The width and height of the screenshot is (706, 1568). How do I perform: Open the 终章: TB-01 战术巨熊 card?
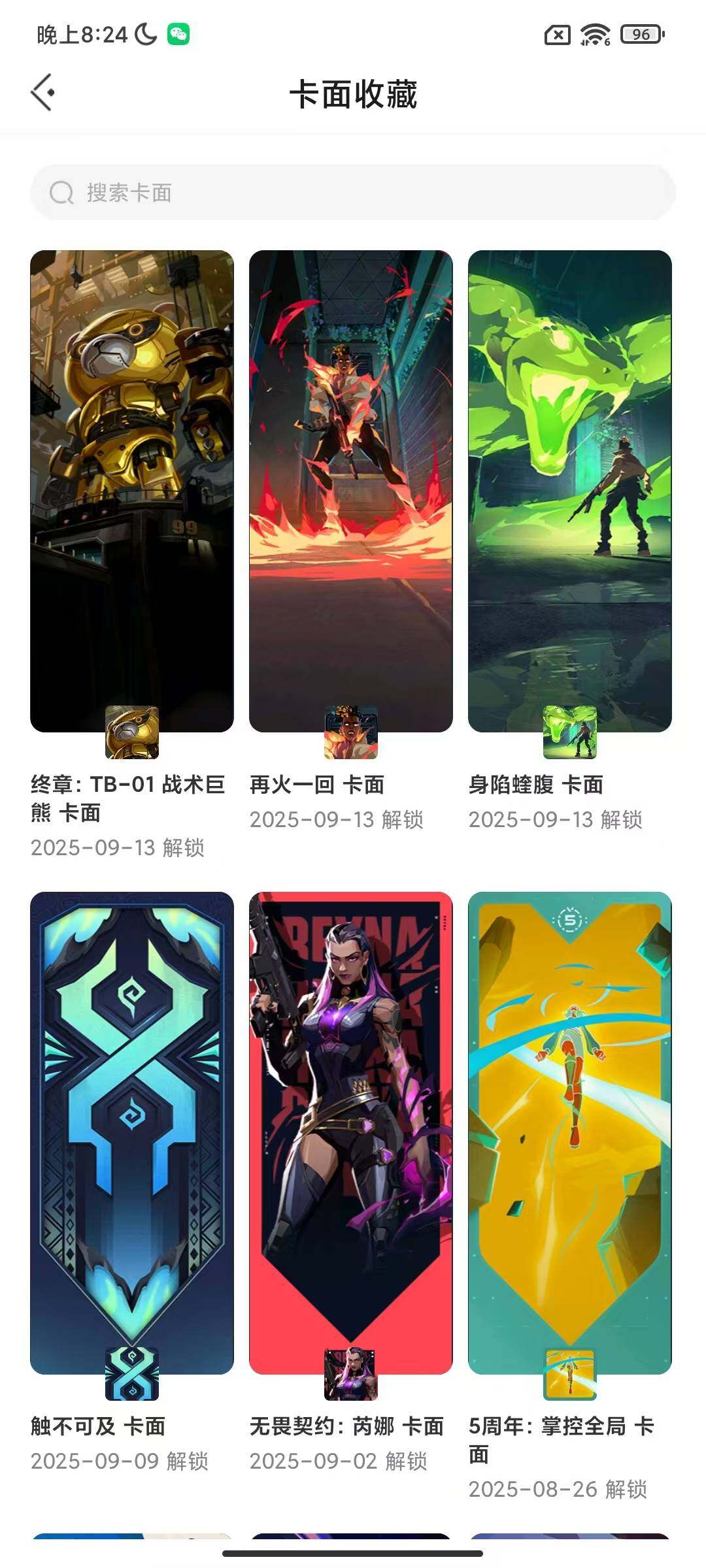(x=132, y=490)
